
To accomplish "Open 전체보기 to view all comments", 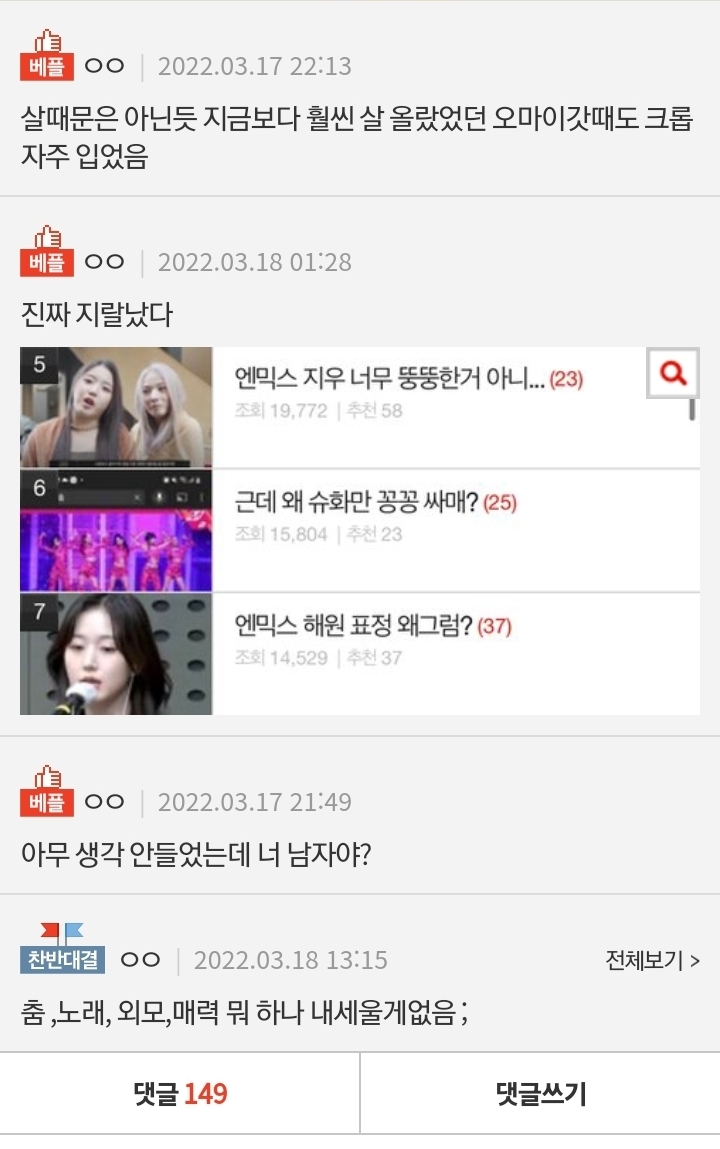I will [652, 960].
